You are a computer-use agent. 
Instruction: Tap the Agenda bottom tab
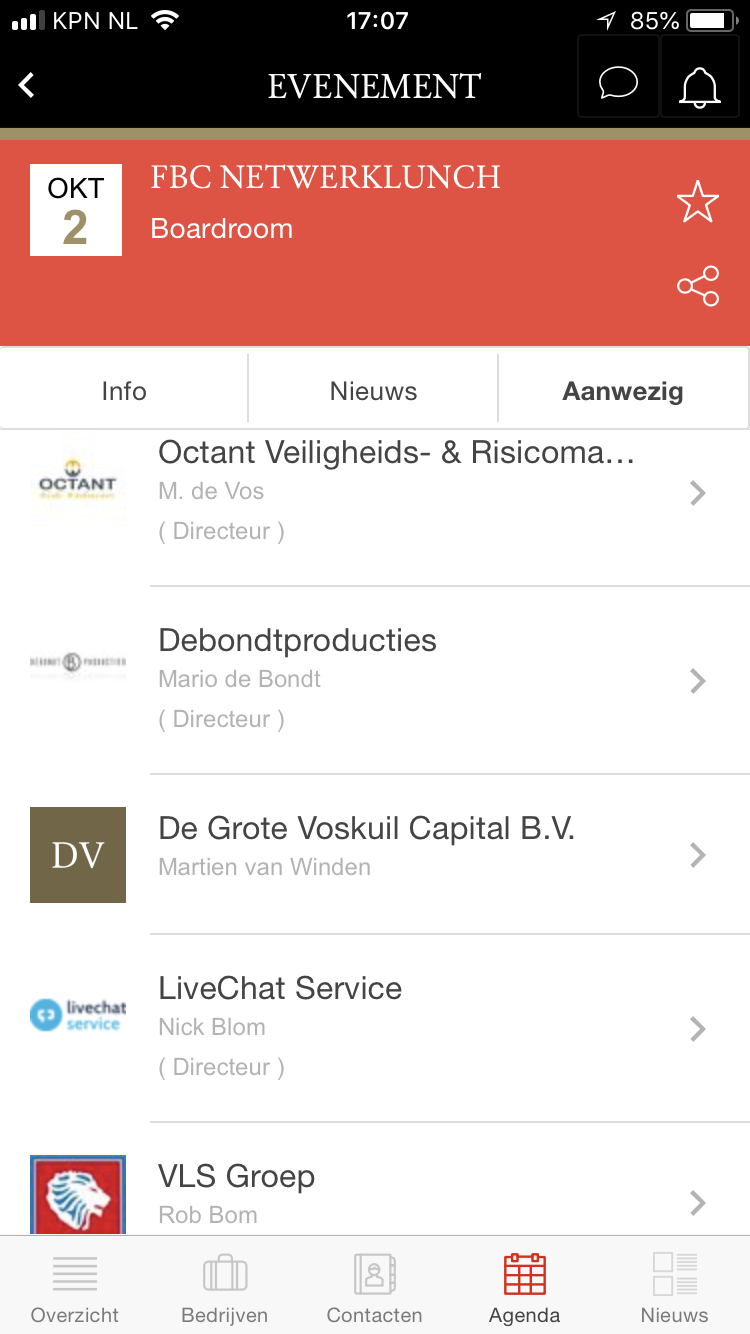click(525, 1288)
